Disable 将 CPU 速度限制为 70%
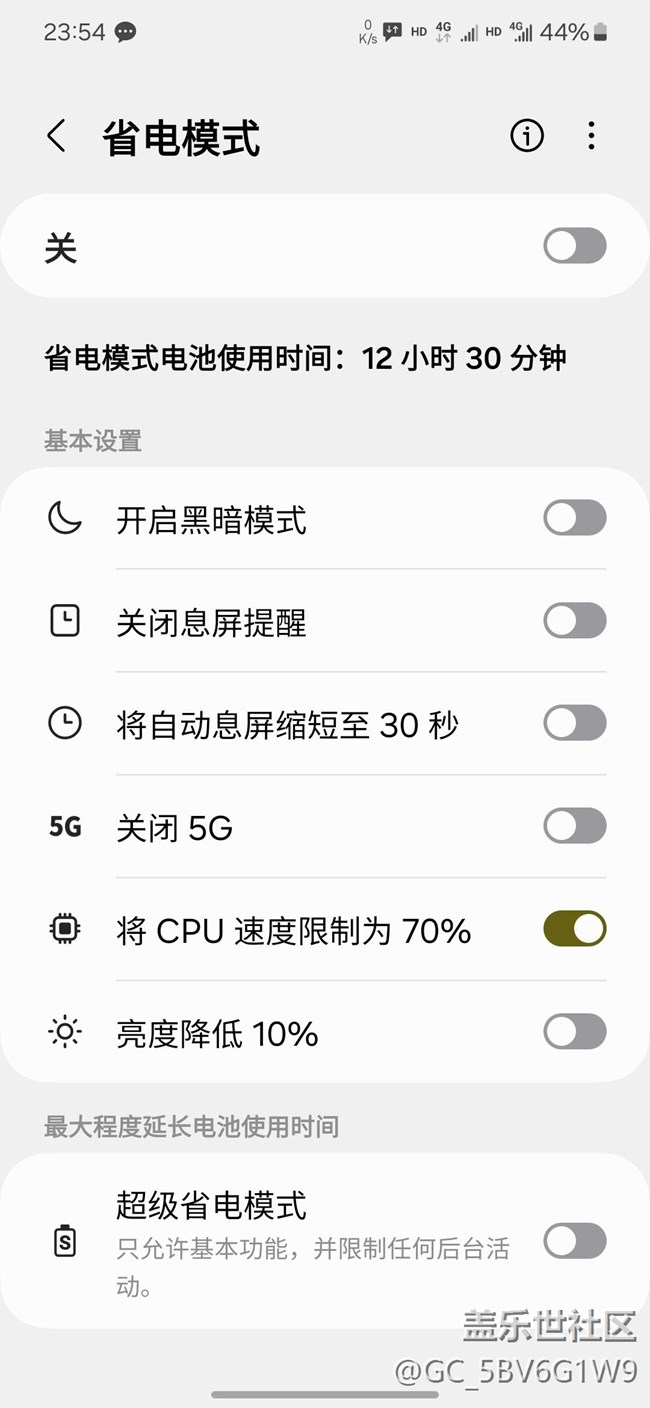650x1408 pixels. pos(575,929)
